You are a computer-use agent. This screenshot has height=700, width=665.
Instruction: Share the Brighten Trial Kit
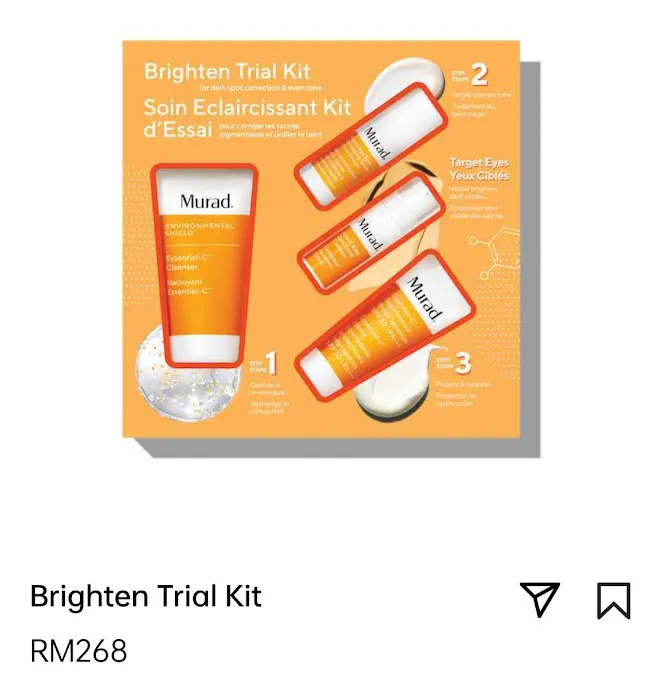pos(539,599)
